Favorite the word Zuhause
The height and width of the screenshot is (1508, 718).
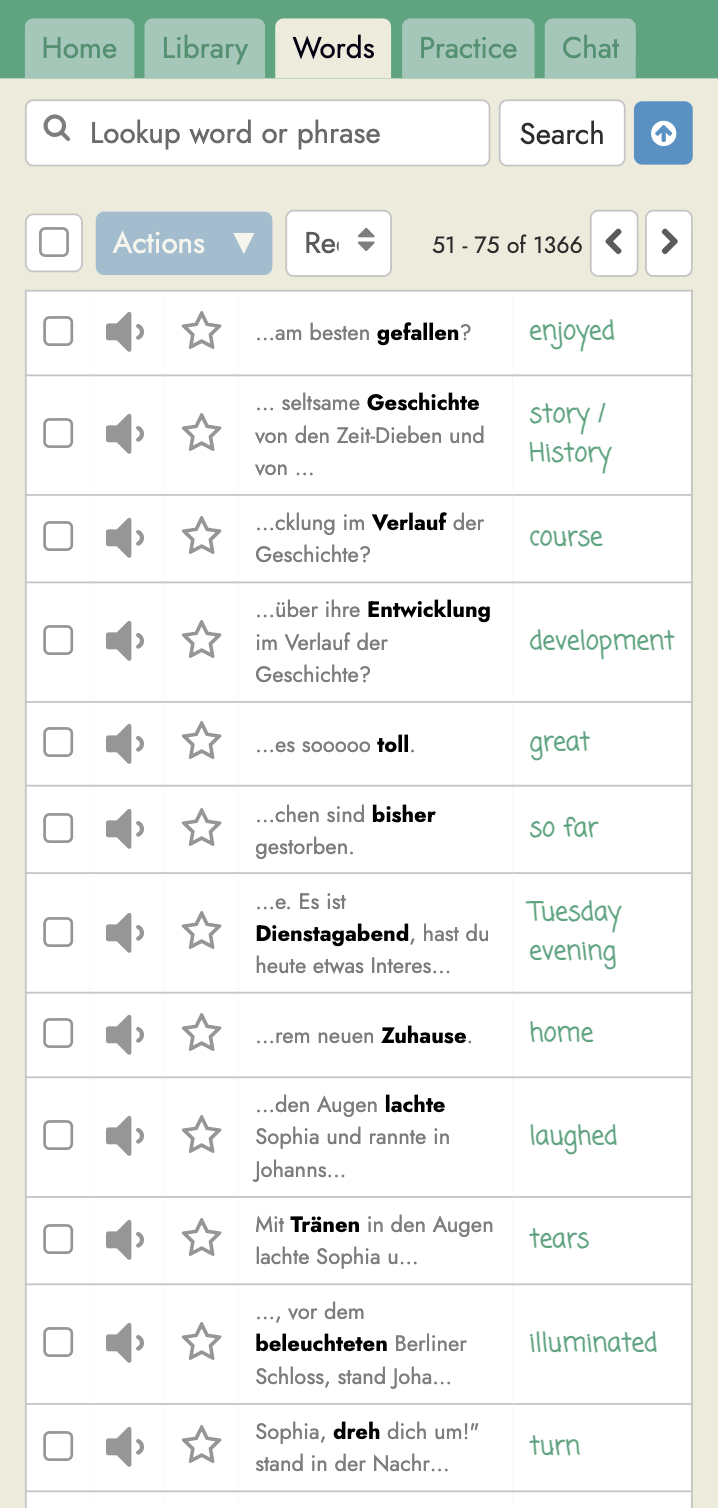[x=202, y=1034]
